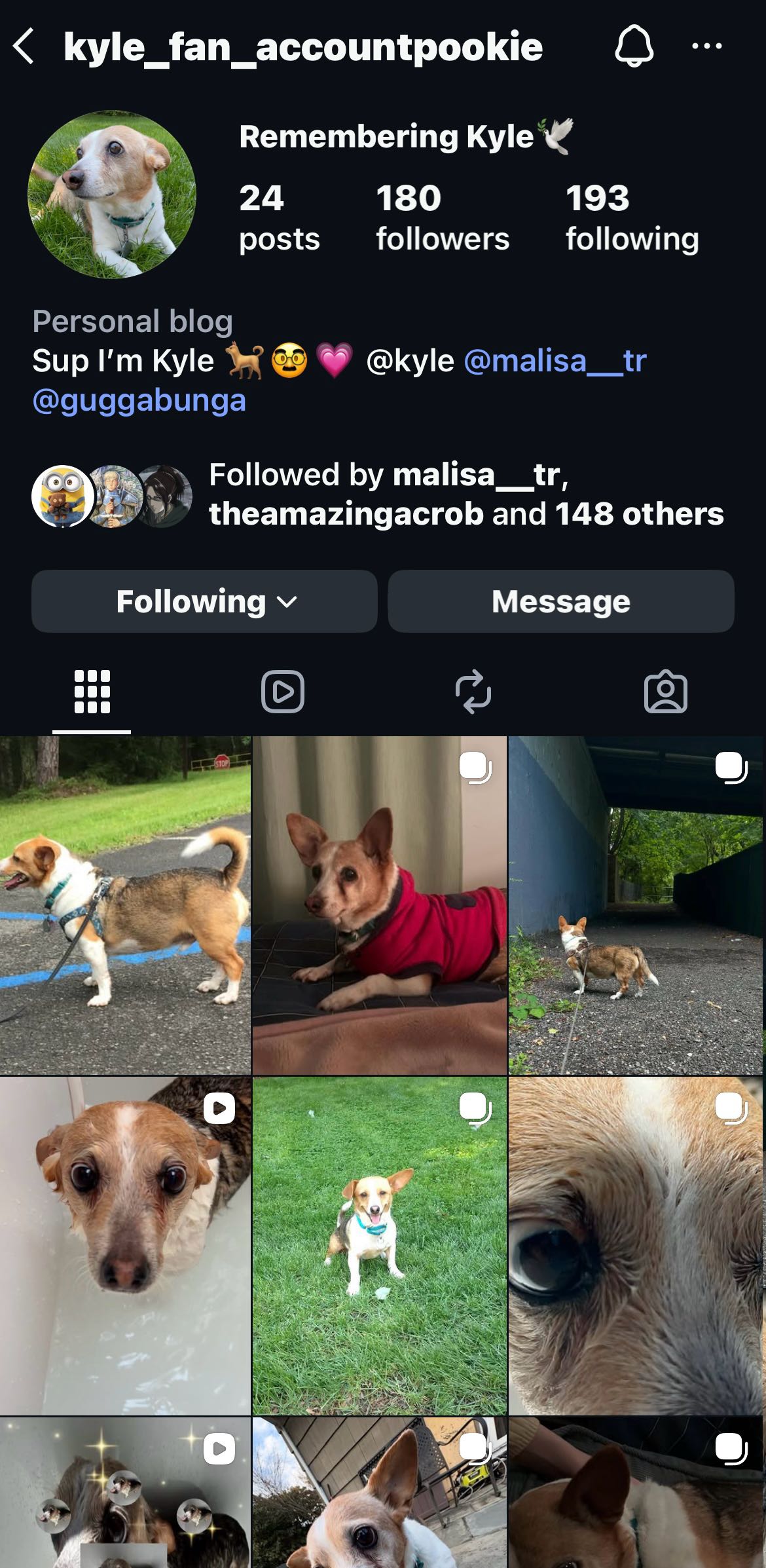View Kyle's profile picture
The height and width of the screenshot is (1568, 766).
coord(112,195)
